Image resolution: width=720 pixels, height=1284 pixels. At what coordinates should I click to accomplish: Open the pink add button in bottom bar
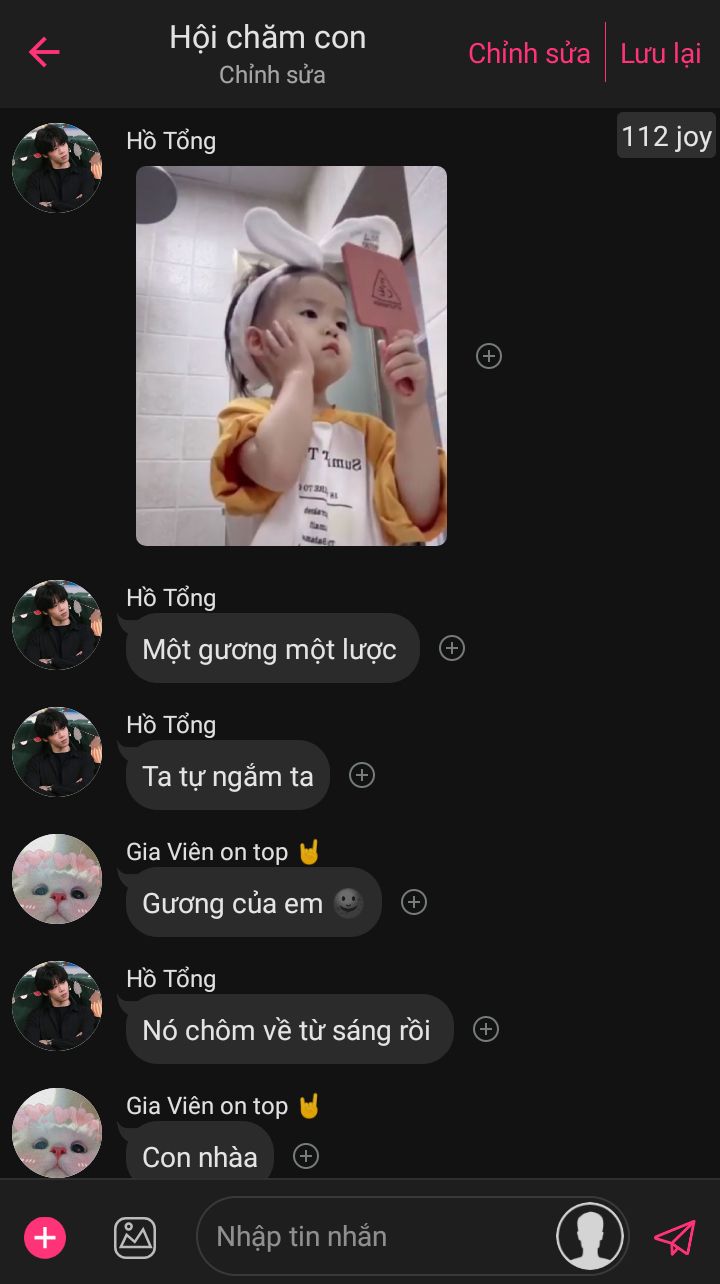(45, 1237)
